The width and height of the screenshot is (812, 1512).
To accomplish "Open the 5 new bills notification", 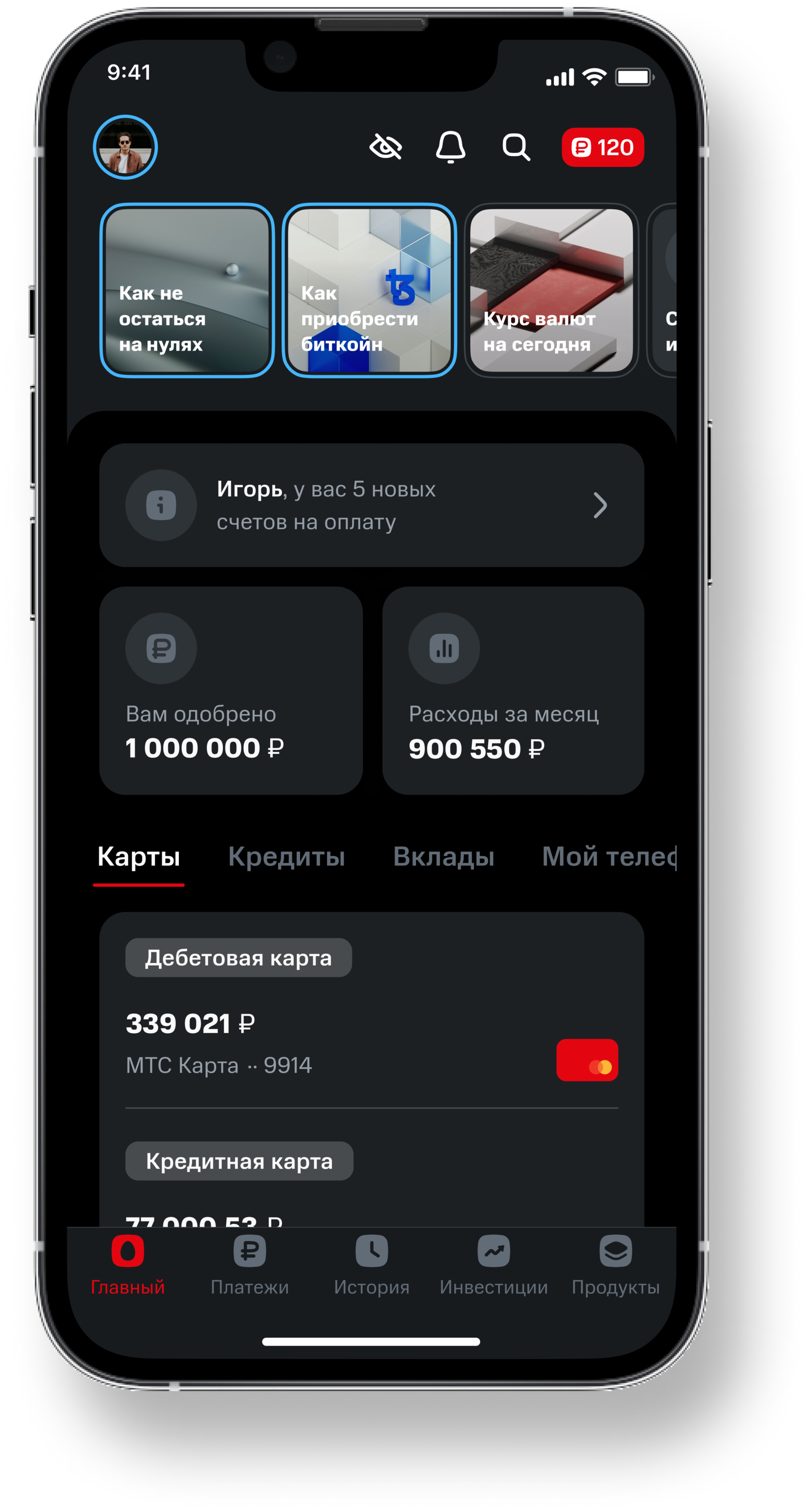I will click(x=371, y=505).
